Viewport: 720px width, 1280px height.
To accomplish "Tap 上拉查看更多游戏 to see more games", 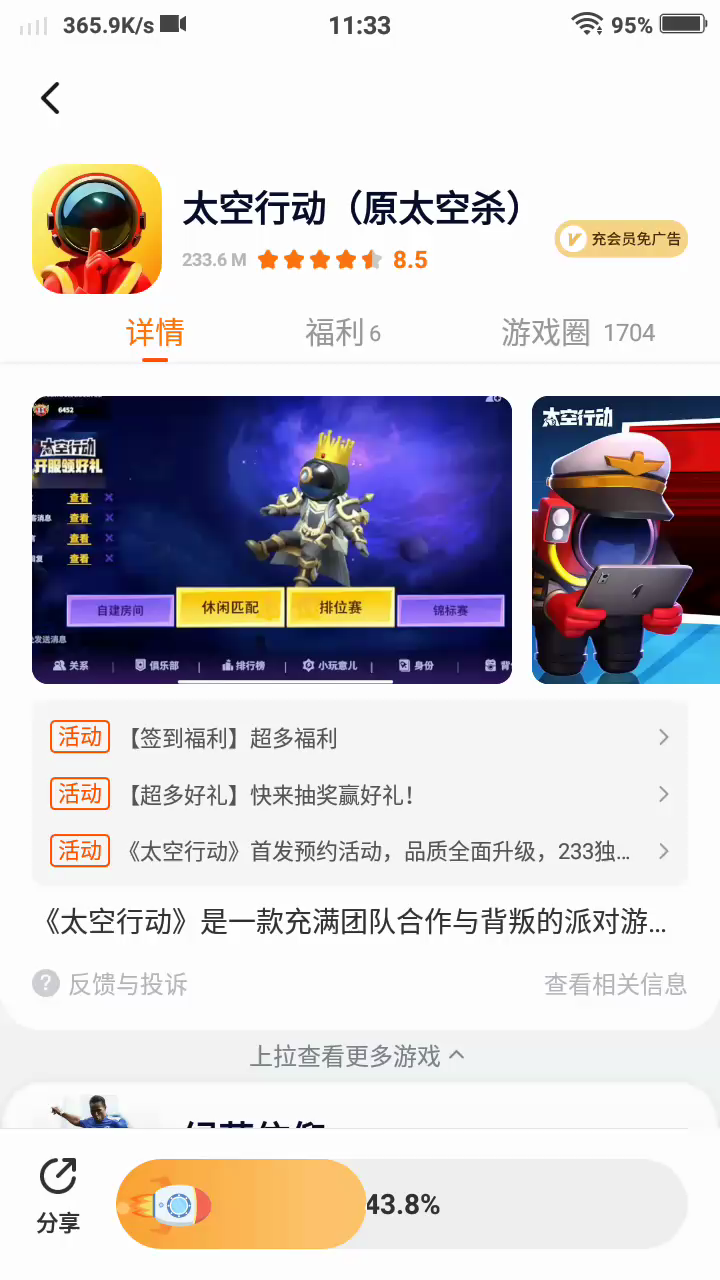I will click(357, 1056).
